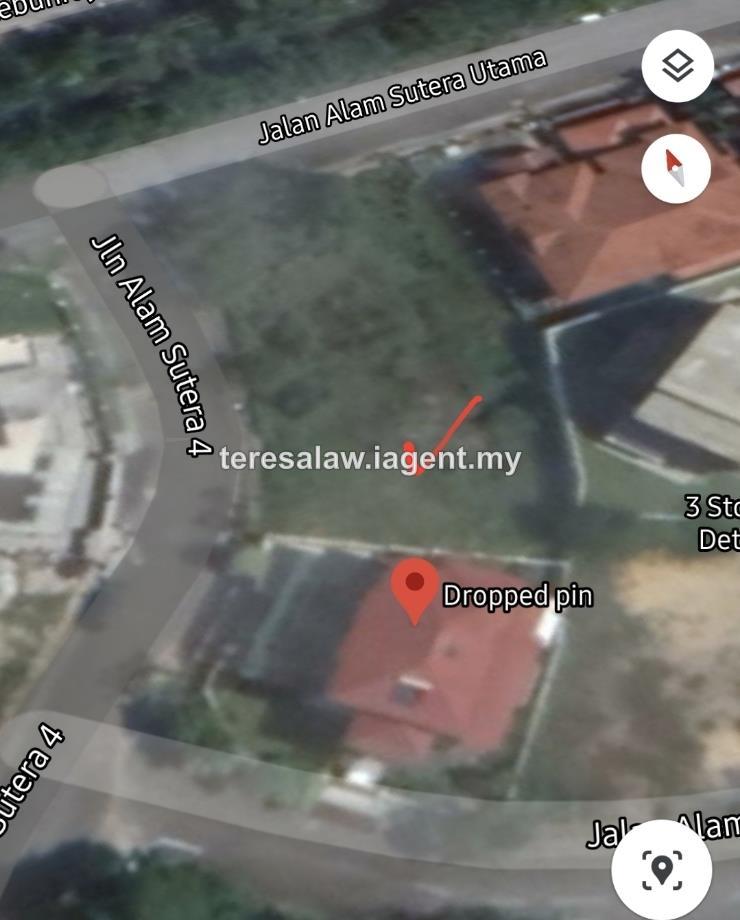Center map on my location
The width and height of the screenshot is (740, 920).
click(661, 869)
